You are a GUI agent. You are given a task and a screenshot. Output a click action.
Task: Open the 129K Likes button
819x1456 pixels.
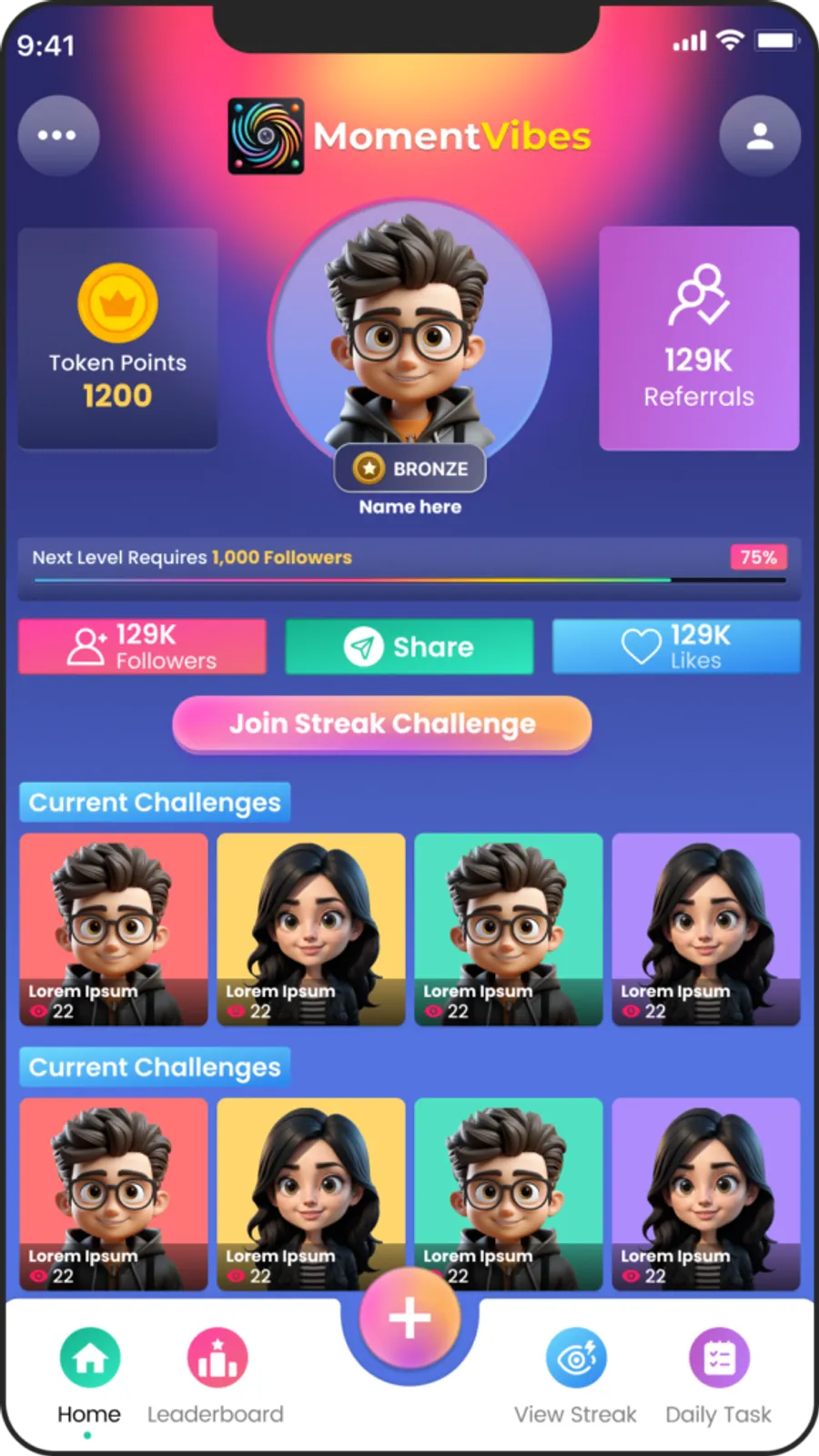676,647
